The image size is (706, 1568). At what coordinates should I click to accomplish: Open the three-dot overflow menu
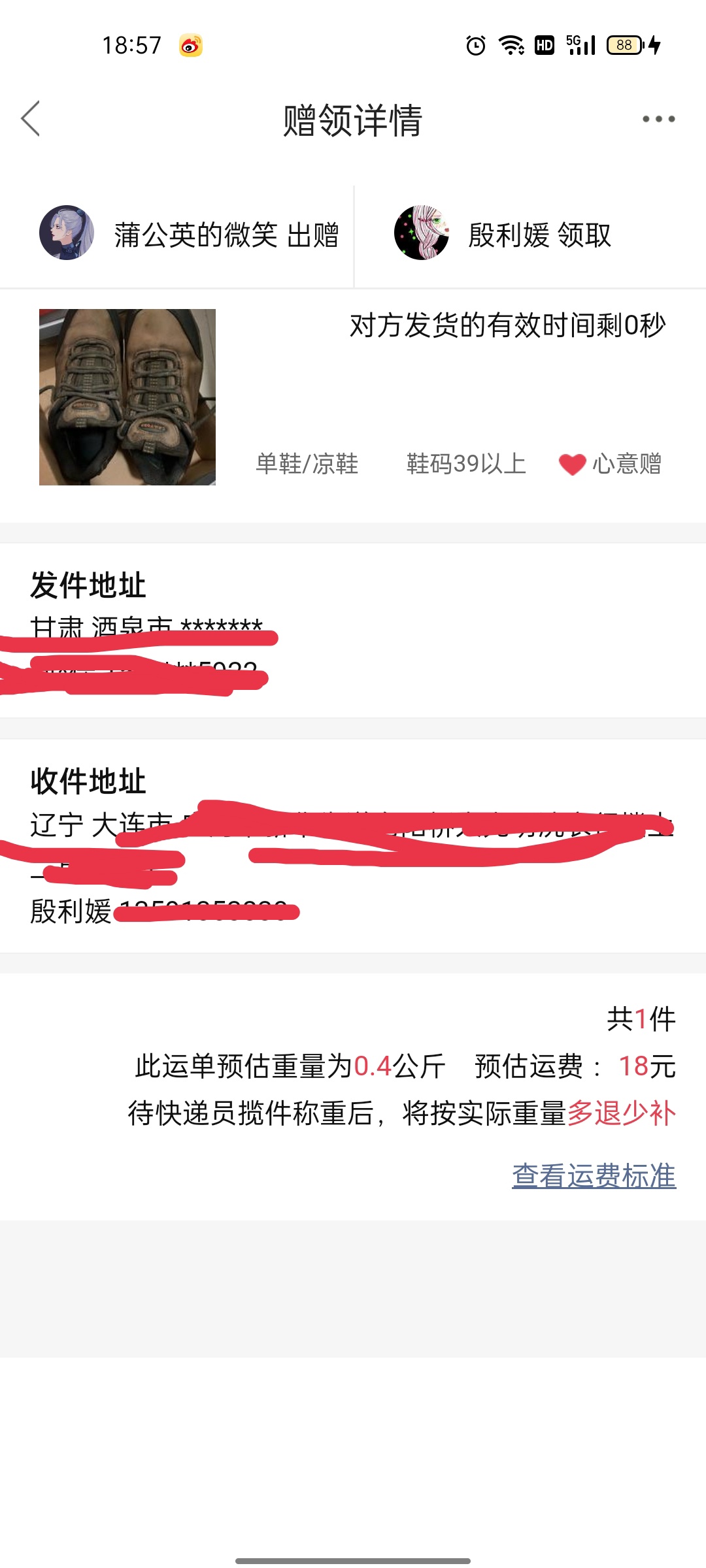pyautogui.click(x=658, y=119)
